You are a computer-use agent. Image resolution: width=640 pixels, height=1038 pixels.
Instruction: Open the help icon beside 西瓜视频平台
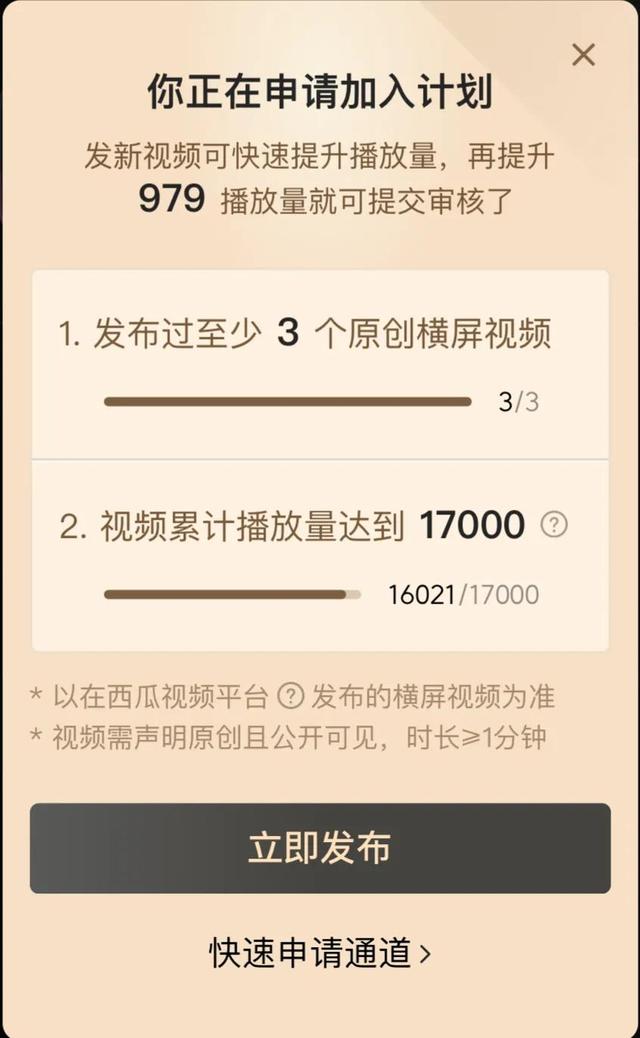click(290, 695)
